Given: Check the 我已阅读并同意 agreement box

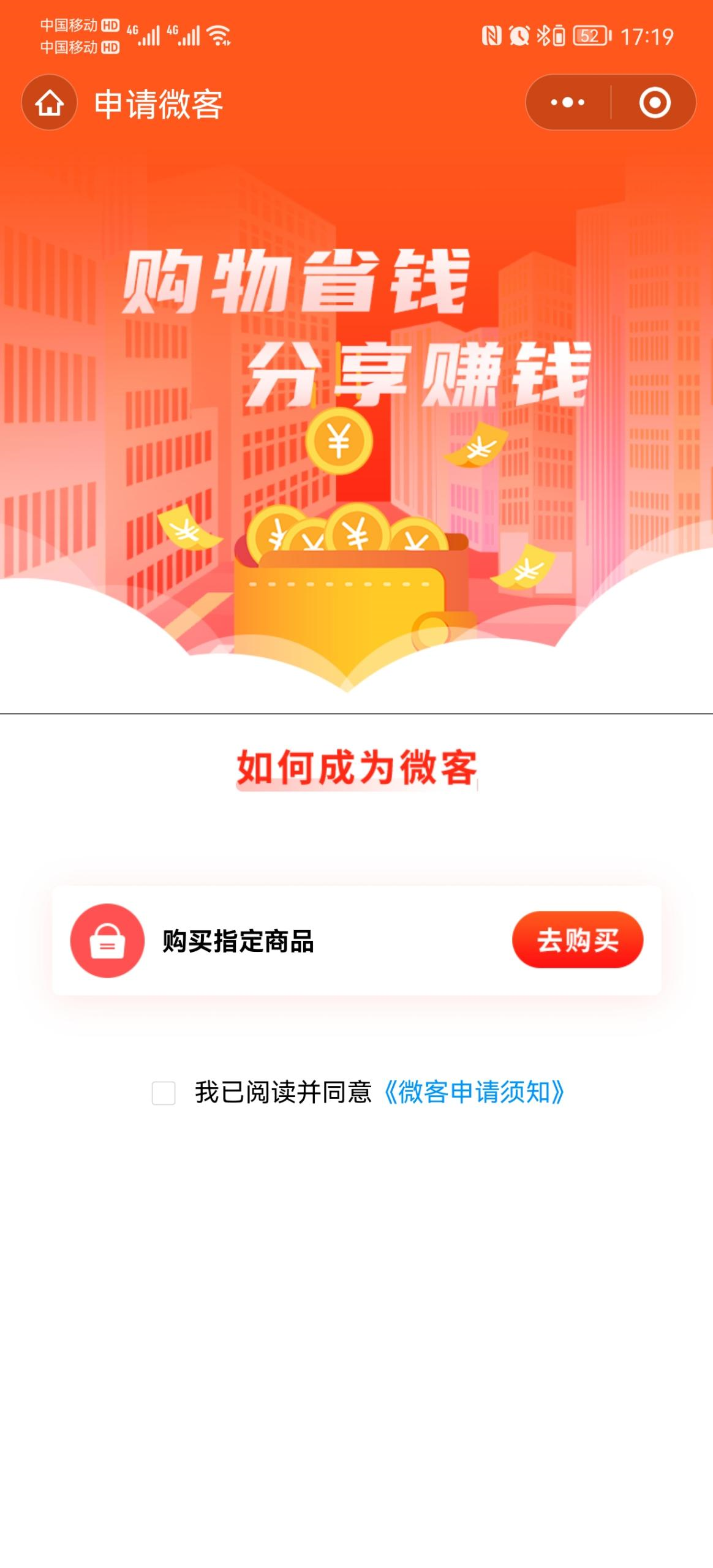Looking at the screenshot, I should click(x=164, y=1093).
